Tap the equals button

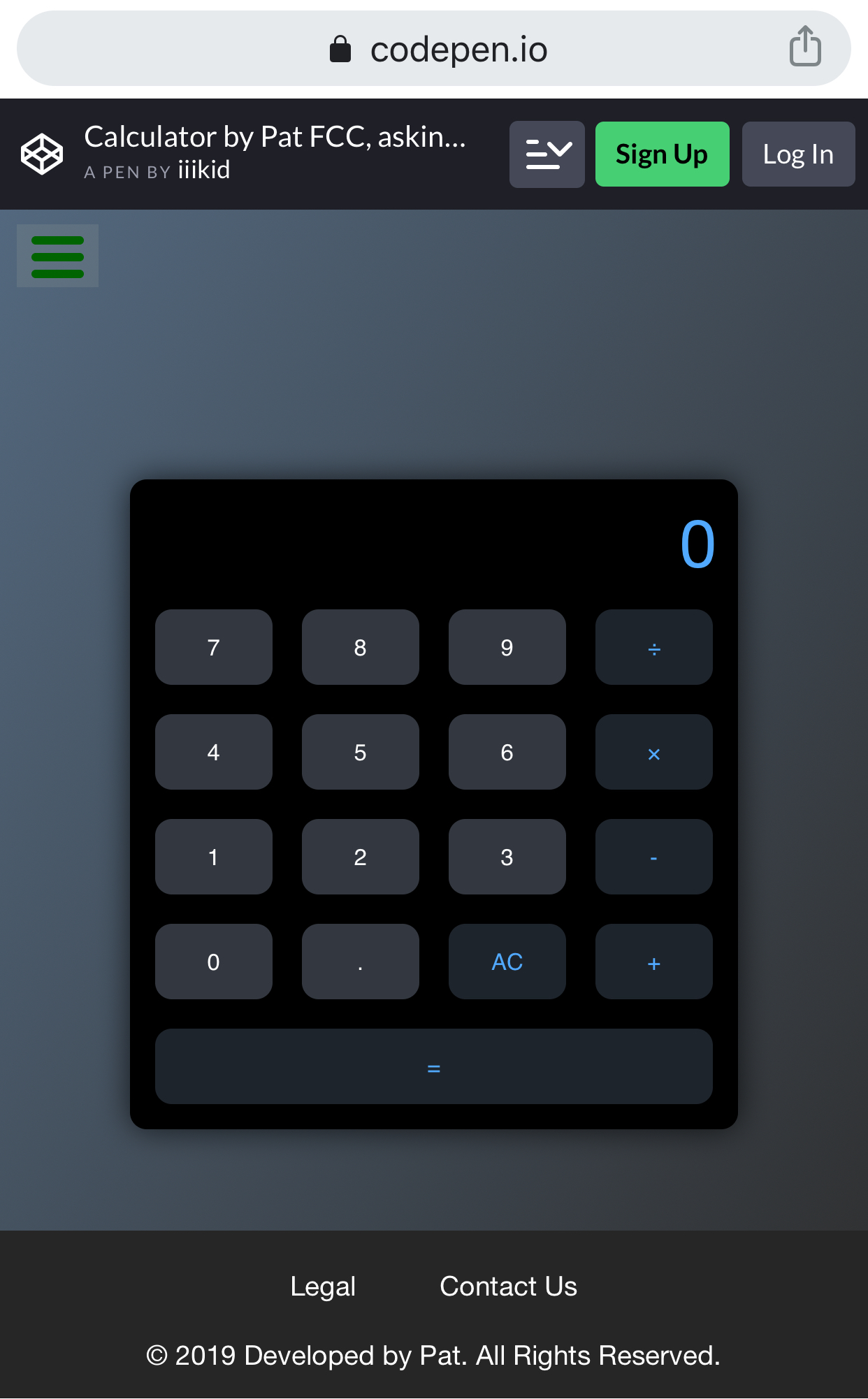pos(434,1066)
